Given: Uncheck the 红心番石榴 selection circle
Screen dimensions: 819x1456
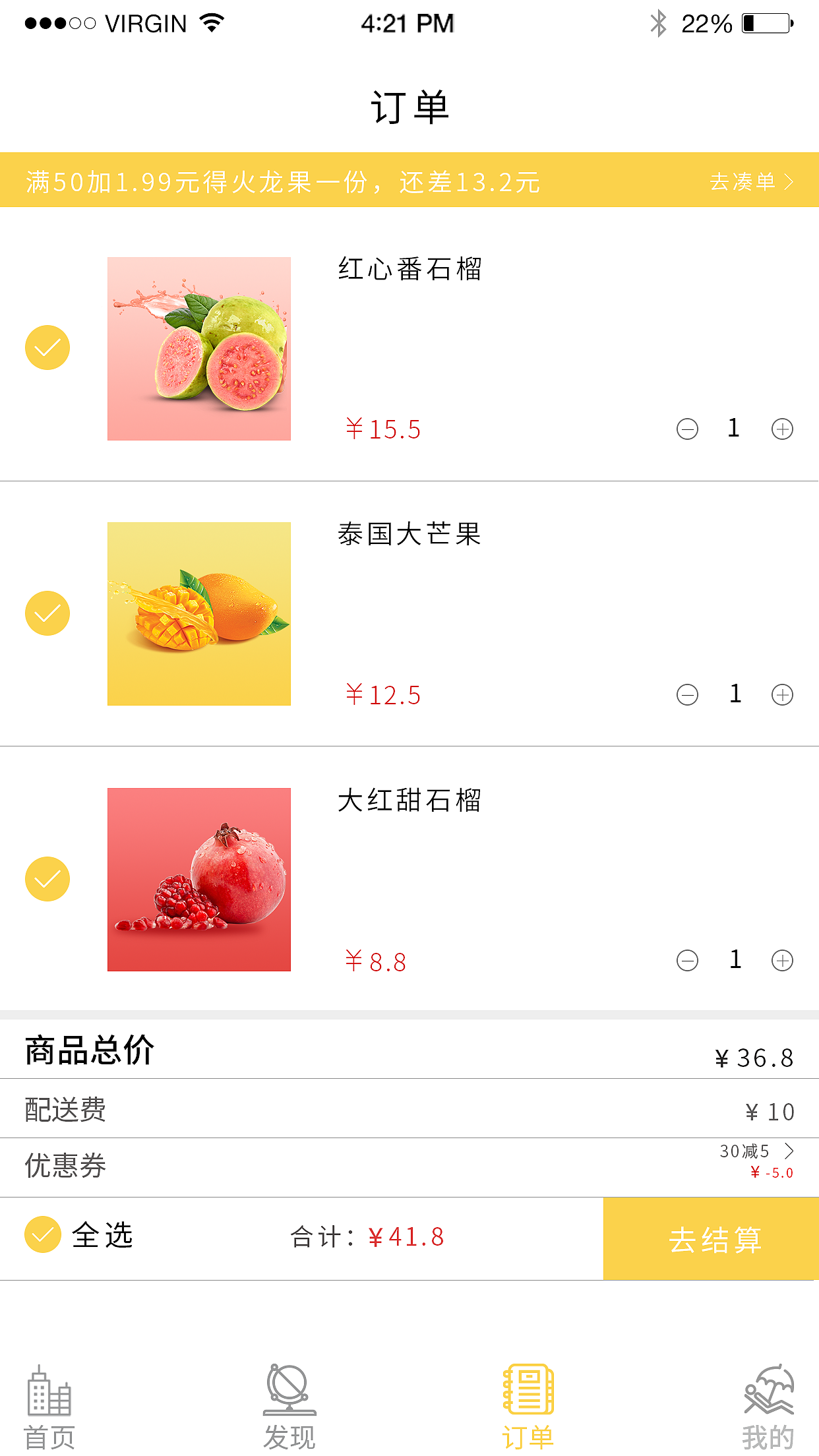Looking at the screenshot, I should 47,346.
